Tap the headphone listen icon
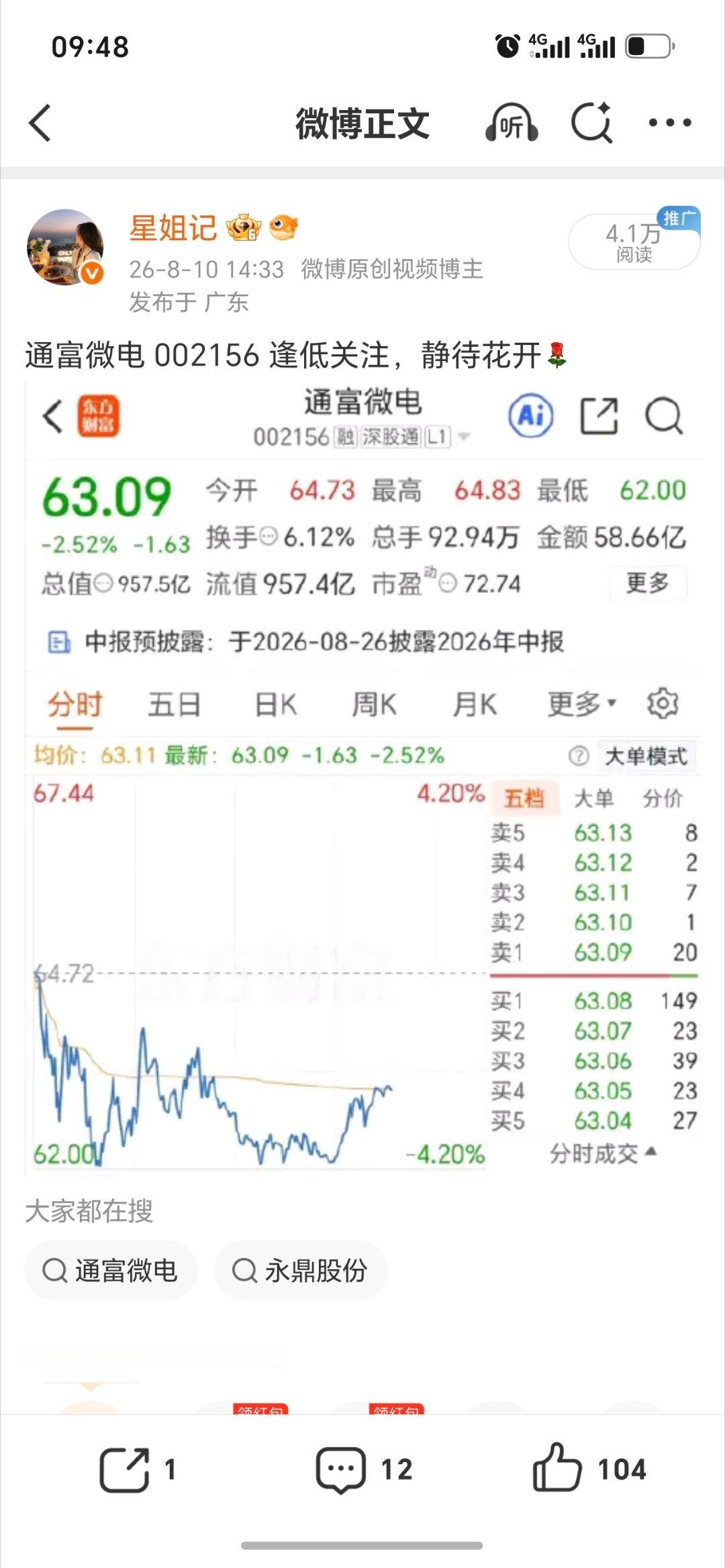Image resolution: width=725 pixels, height=1568 pixels. (512, 123)
